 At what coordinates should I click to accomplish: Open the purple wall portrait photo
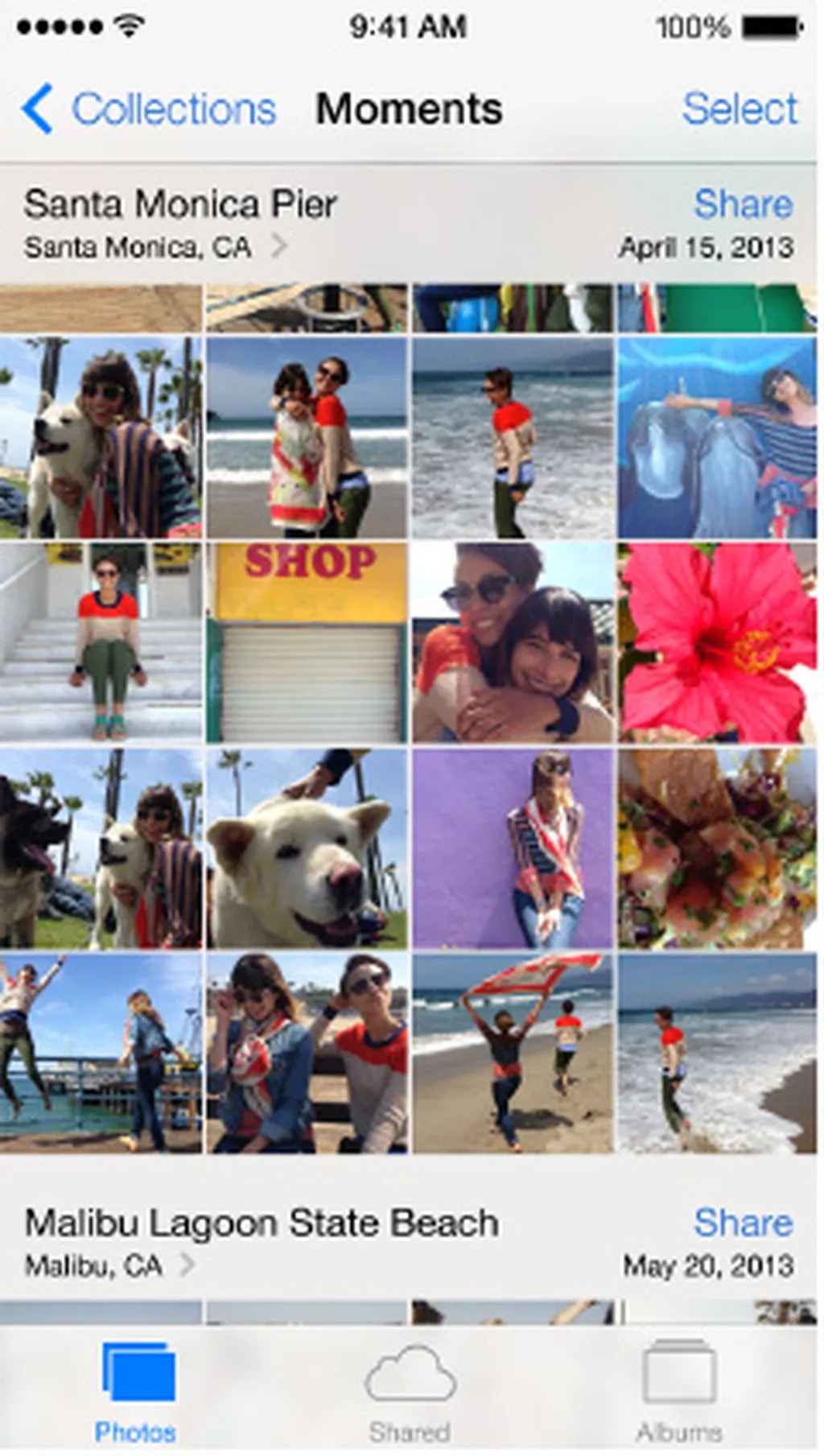[x=513, y=848]
